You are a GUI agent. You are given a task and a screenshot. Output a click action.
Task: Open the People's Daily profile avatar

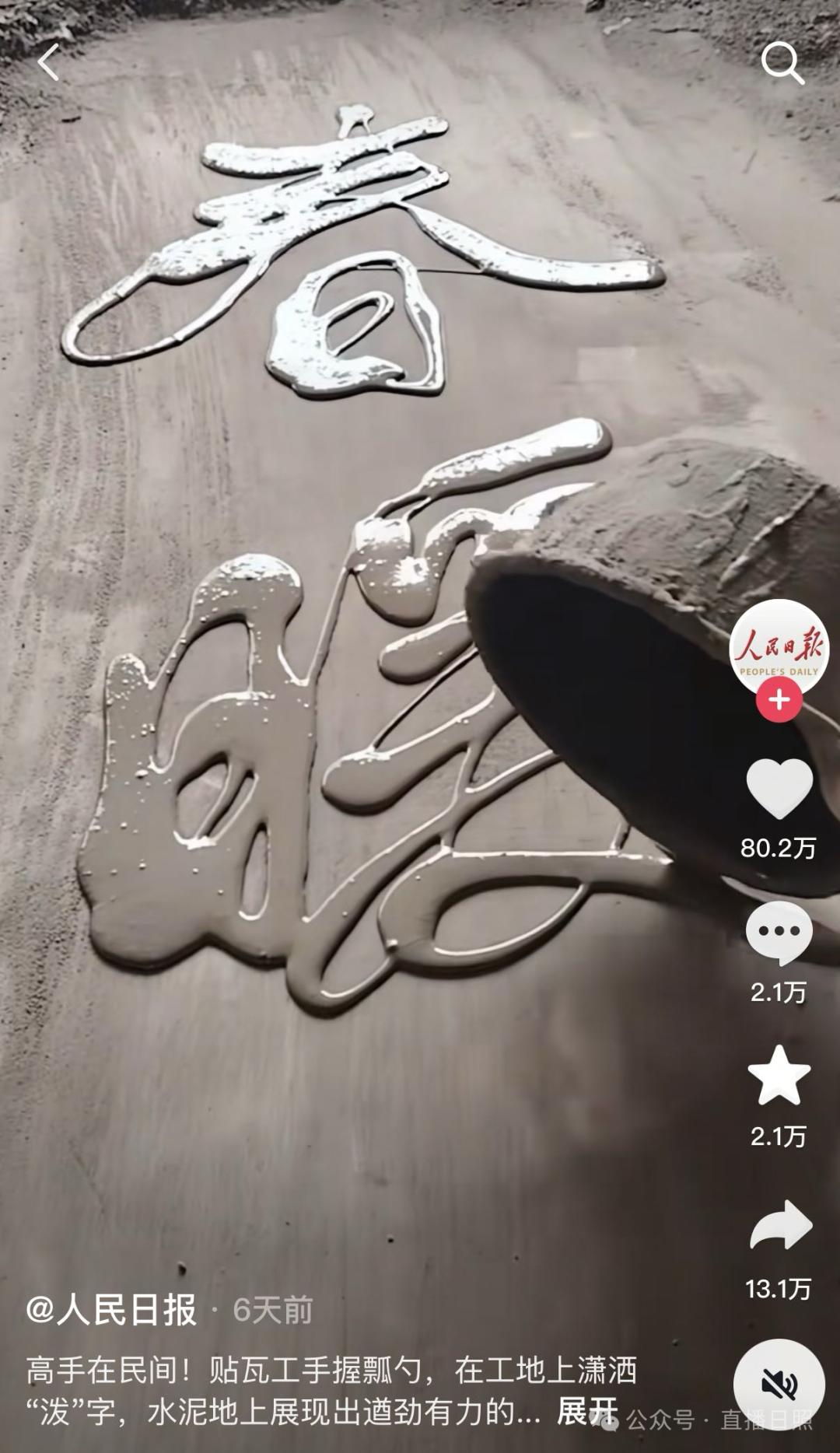(779, 647)
